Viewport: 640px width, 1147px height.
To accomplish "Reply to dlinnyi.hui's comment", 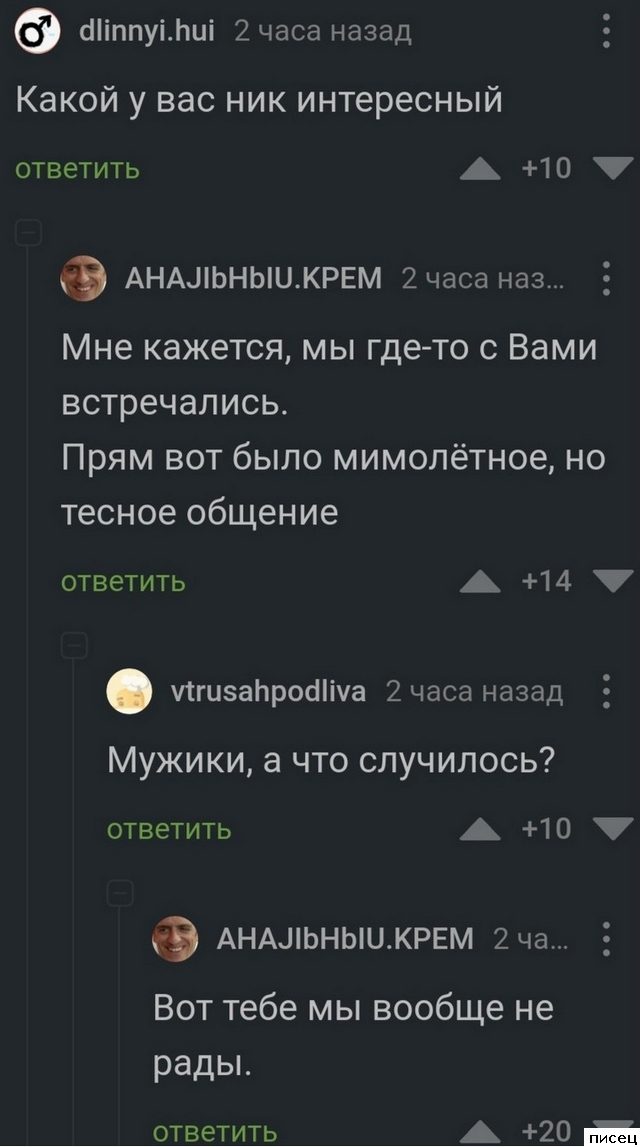I will (x=77, y=169).
